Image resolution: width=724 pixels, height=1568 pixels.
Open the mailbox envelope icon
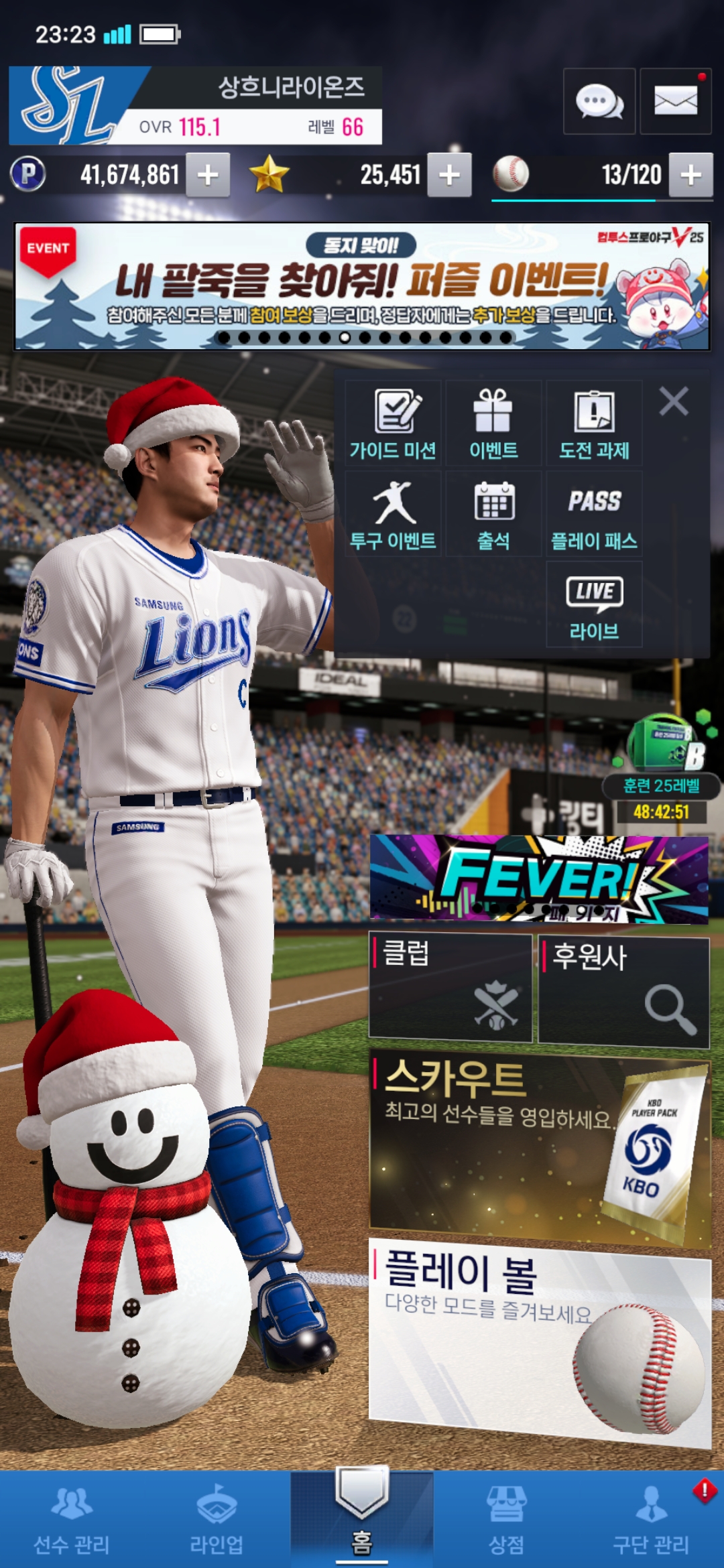point(675,102)
